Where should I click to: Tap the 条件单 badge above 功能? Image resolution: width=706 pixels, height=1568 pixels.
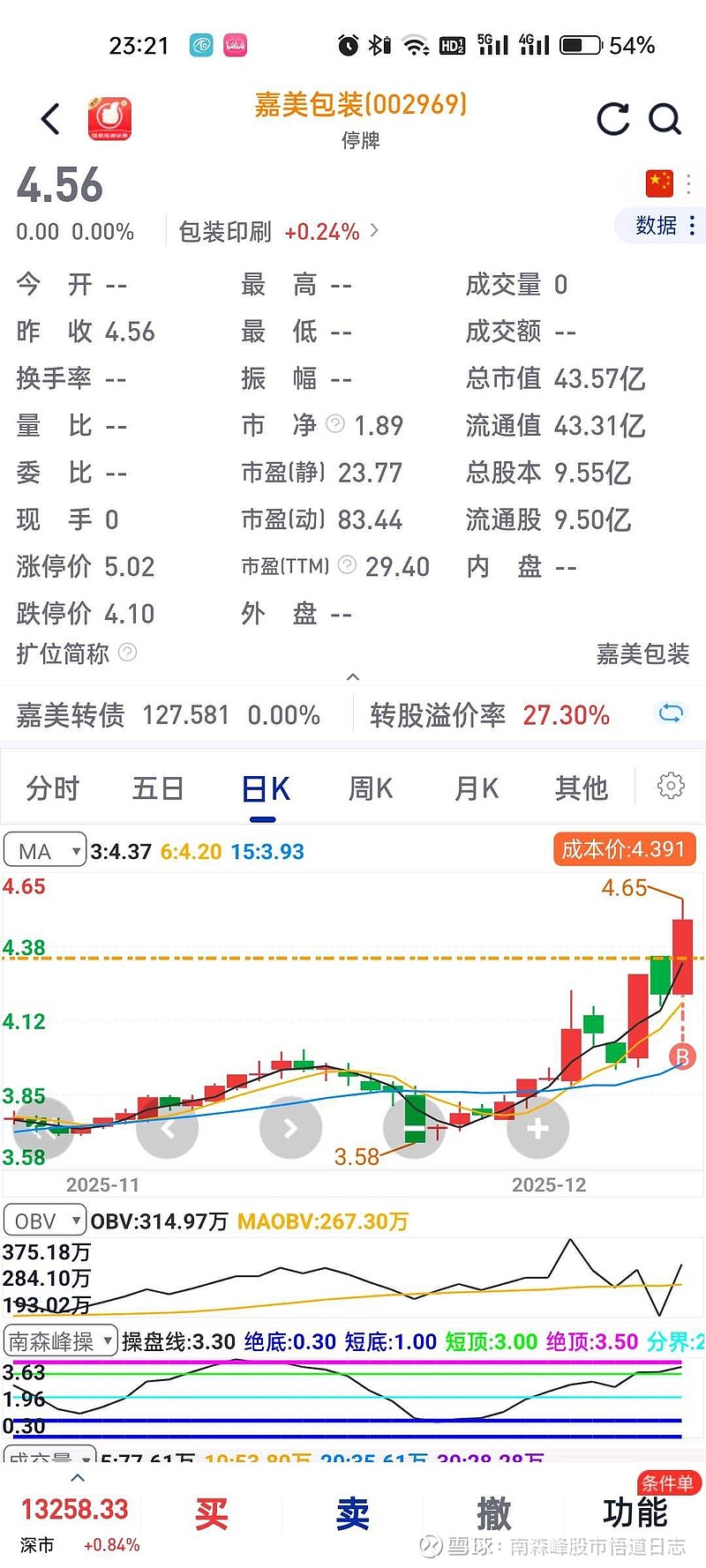(x=668, y=1483)
